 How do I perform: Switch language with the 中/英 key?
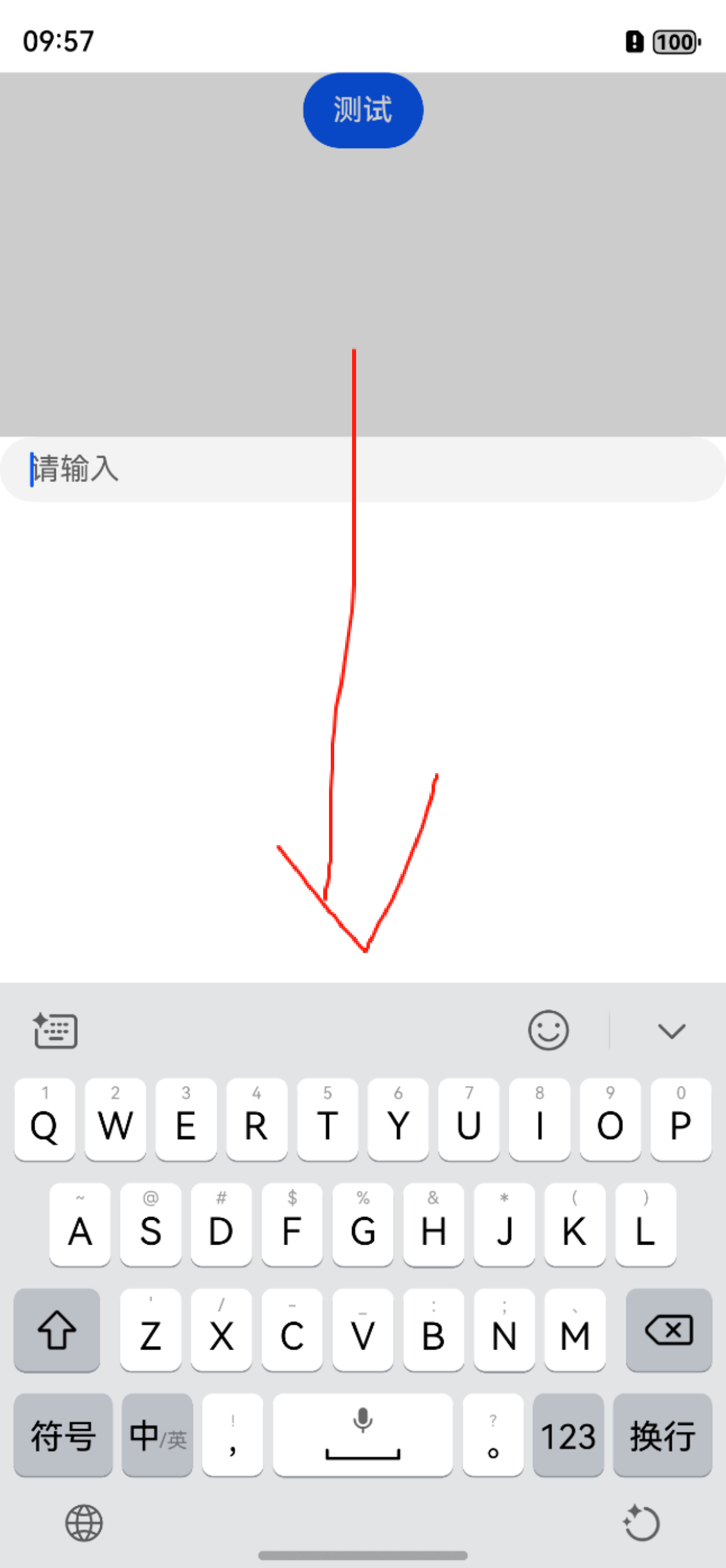pos(157,1435)
